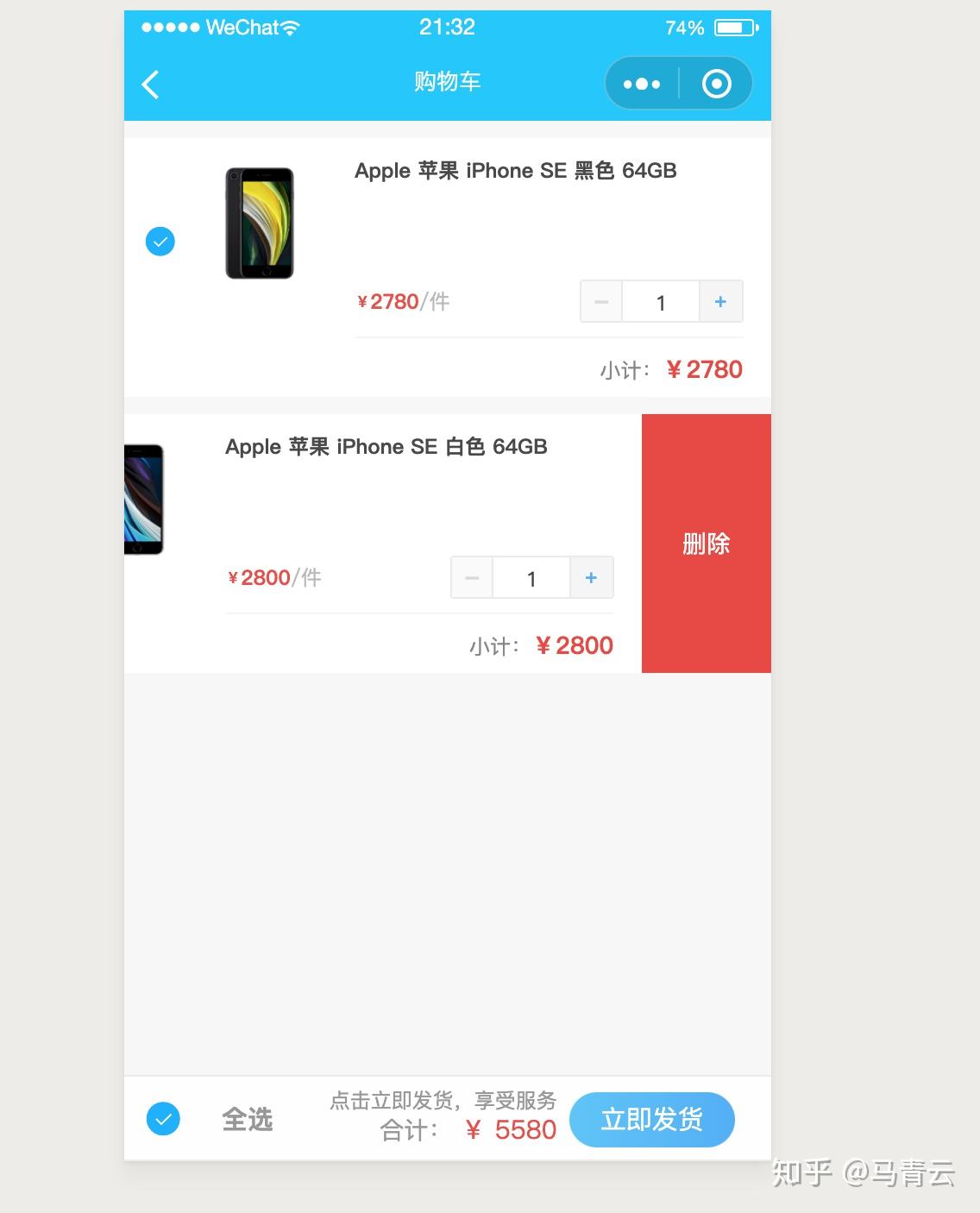Image resolution: width=980 pixels, height=1213 pixels.
Task: Edit quantity field of the white iPhone SE
Action: pos(531,578)
